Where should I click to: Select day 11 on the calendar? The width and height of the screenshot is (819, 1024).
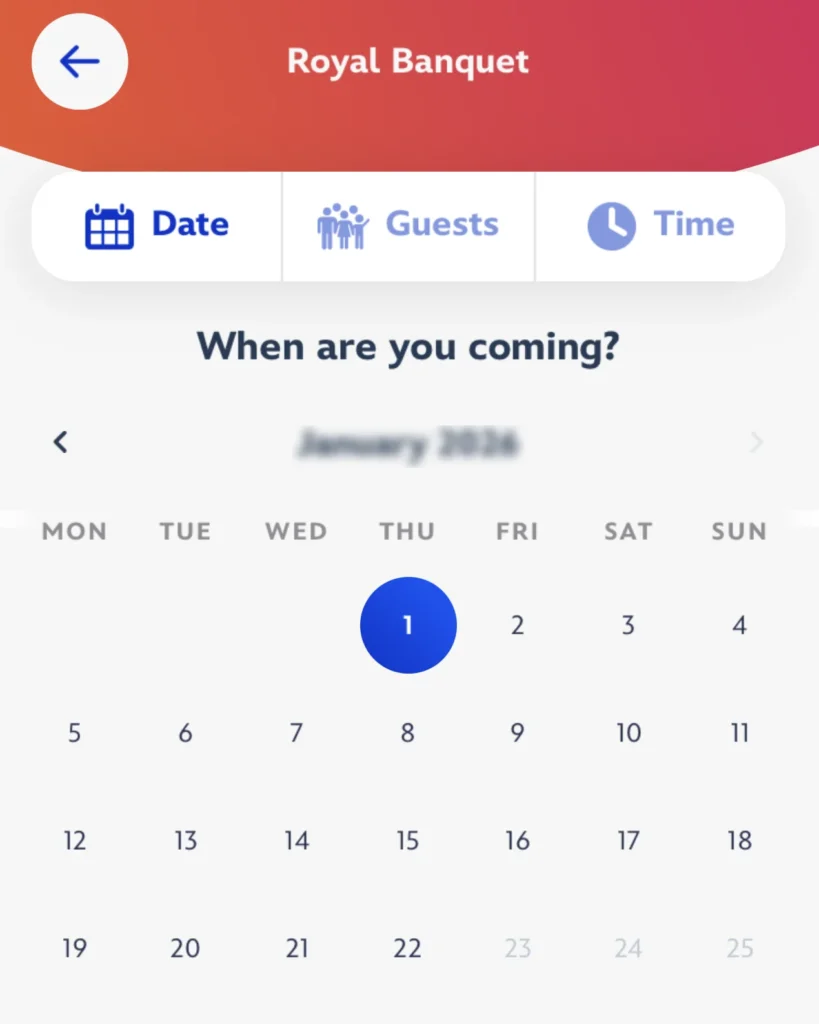[739, 733]
